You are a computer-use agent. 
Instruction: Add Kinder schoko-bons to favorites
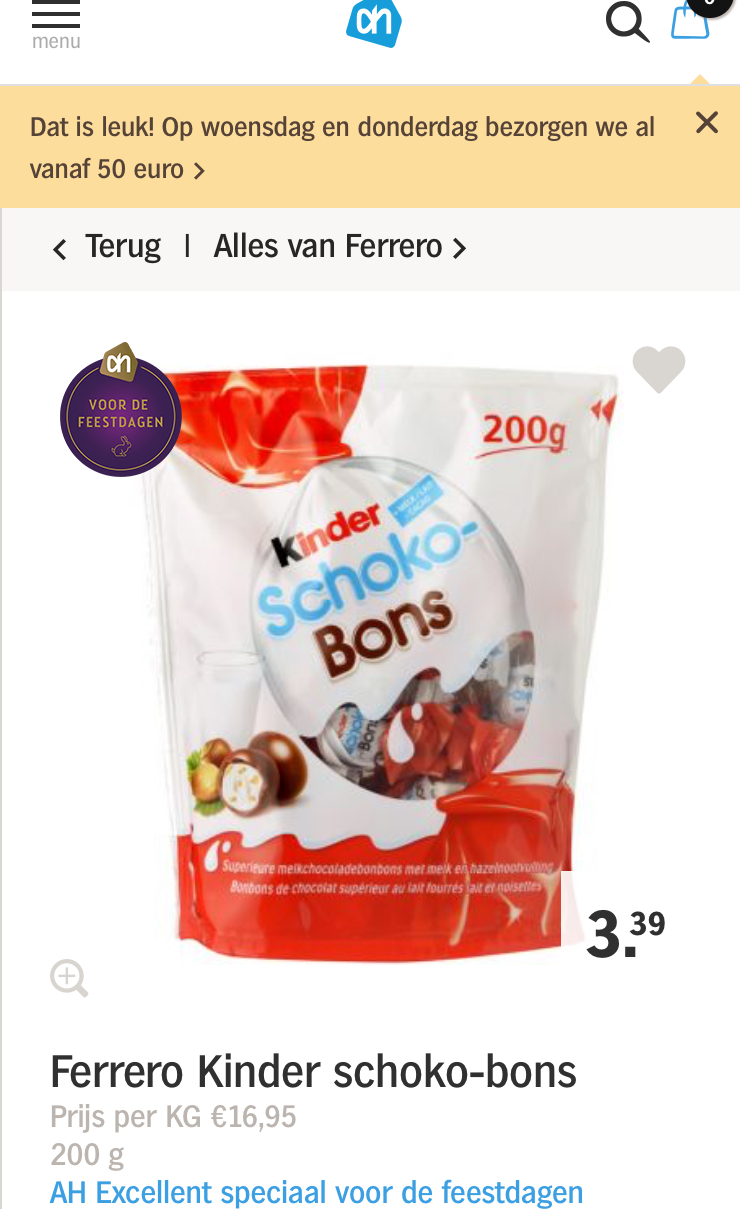coord(659,369)
